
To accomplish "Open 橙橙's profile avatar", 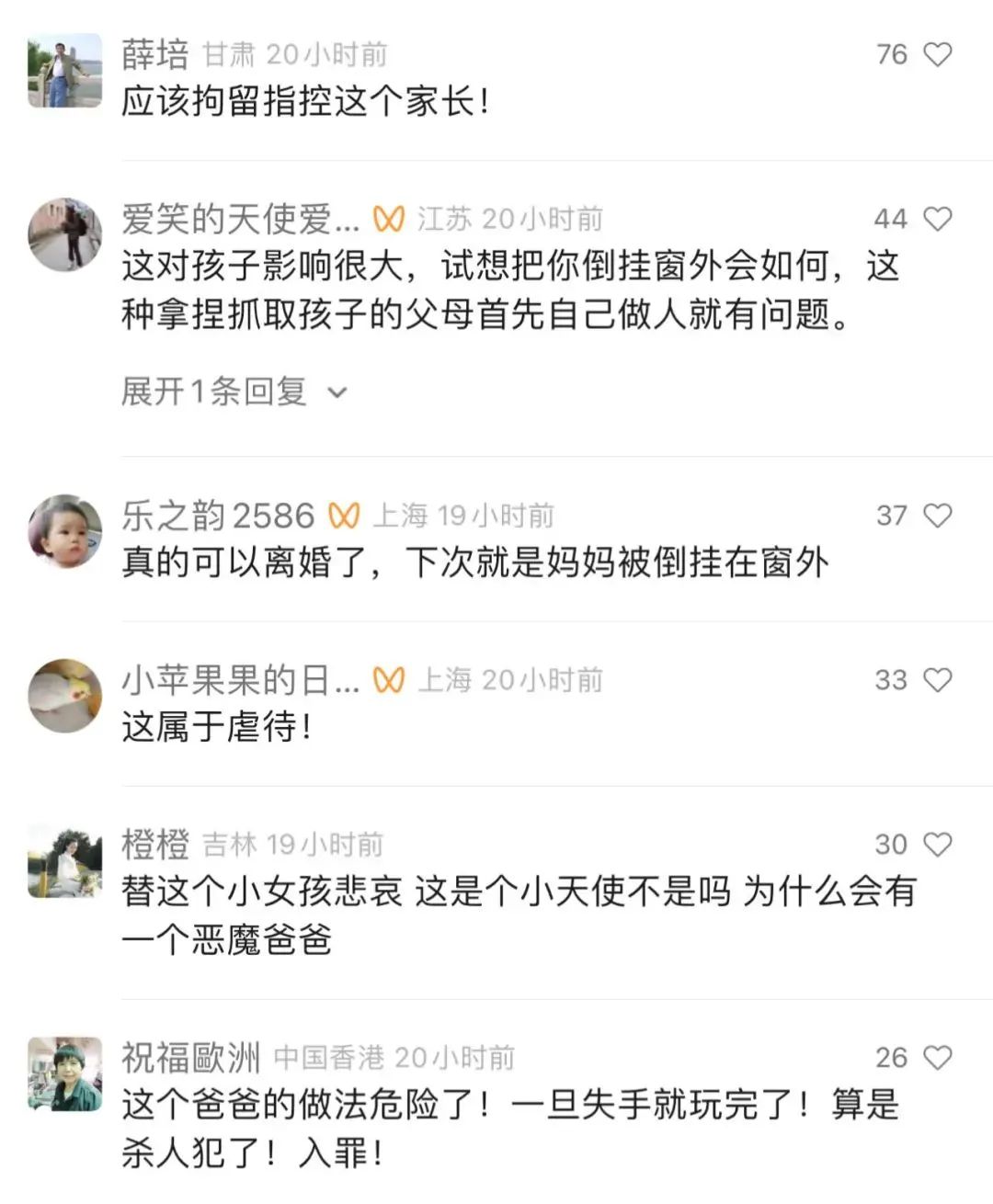I will coord(65,861).
